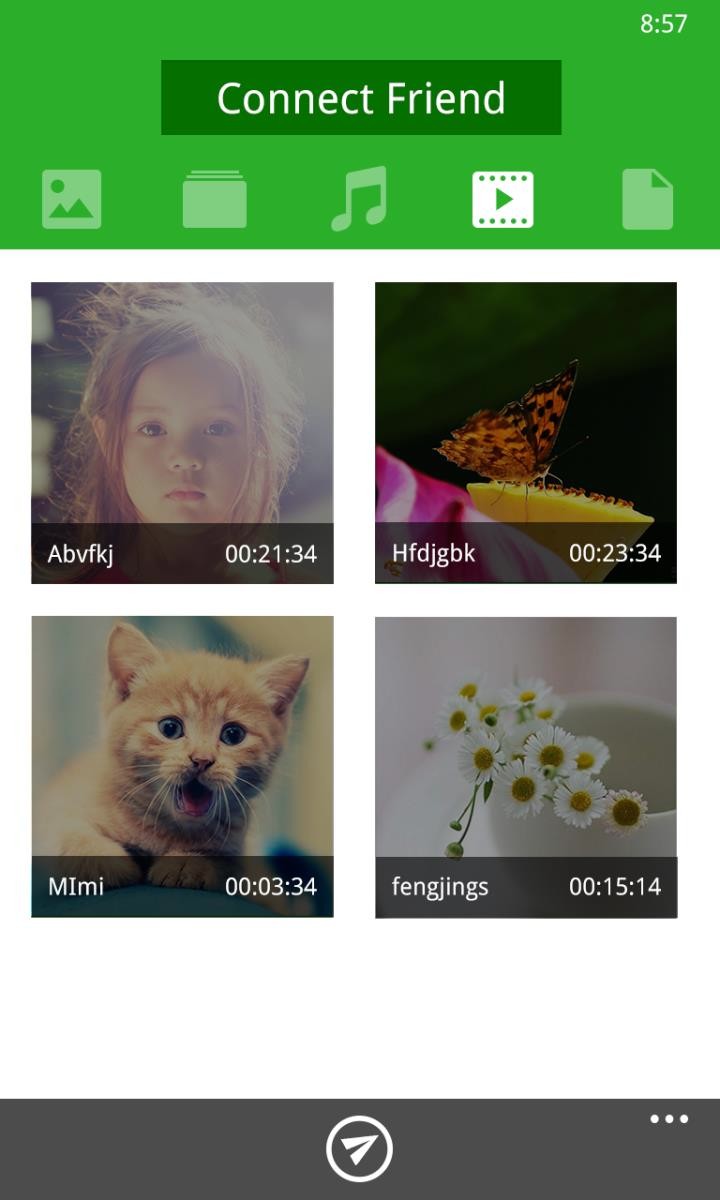Tap the send paper-plane icon
The width and height of the screenshot is (720, 1200).
359,1149
